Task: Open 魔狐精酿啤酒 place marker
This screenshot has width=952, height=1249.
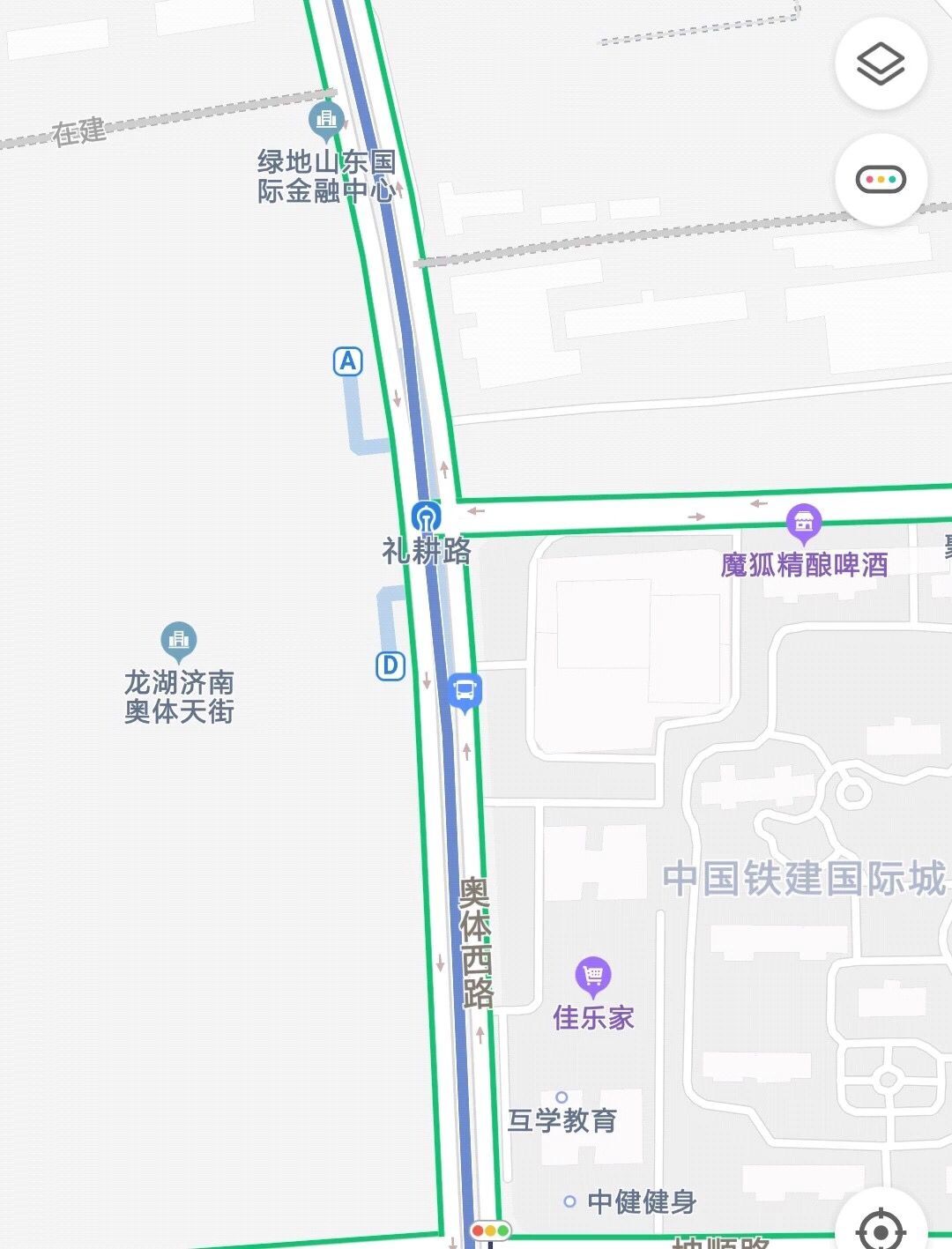Action: click(x=803, y=523)
